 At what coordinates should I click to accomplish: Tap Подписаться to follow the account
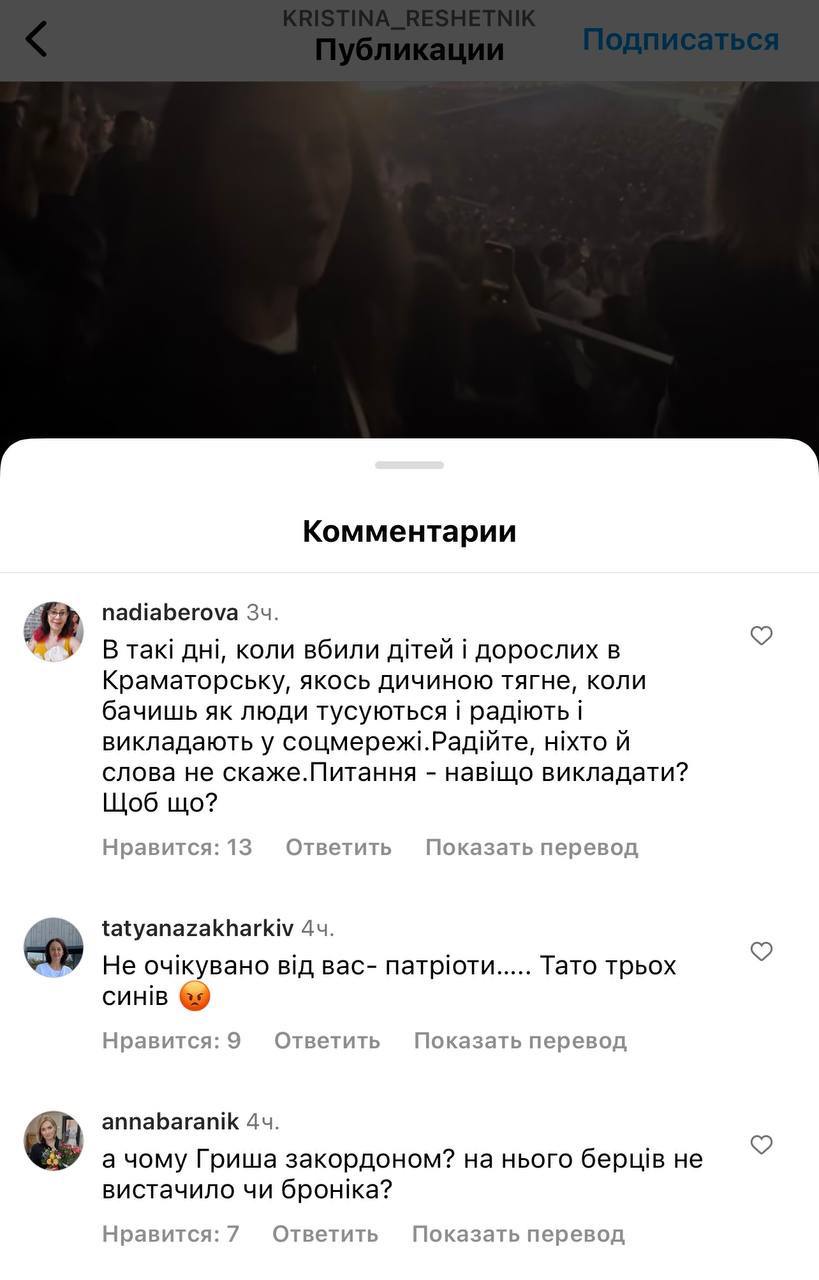680,40
